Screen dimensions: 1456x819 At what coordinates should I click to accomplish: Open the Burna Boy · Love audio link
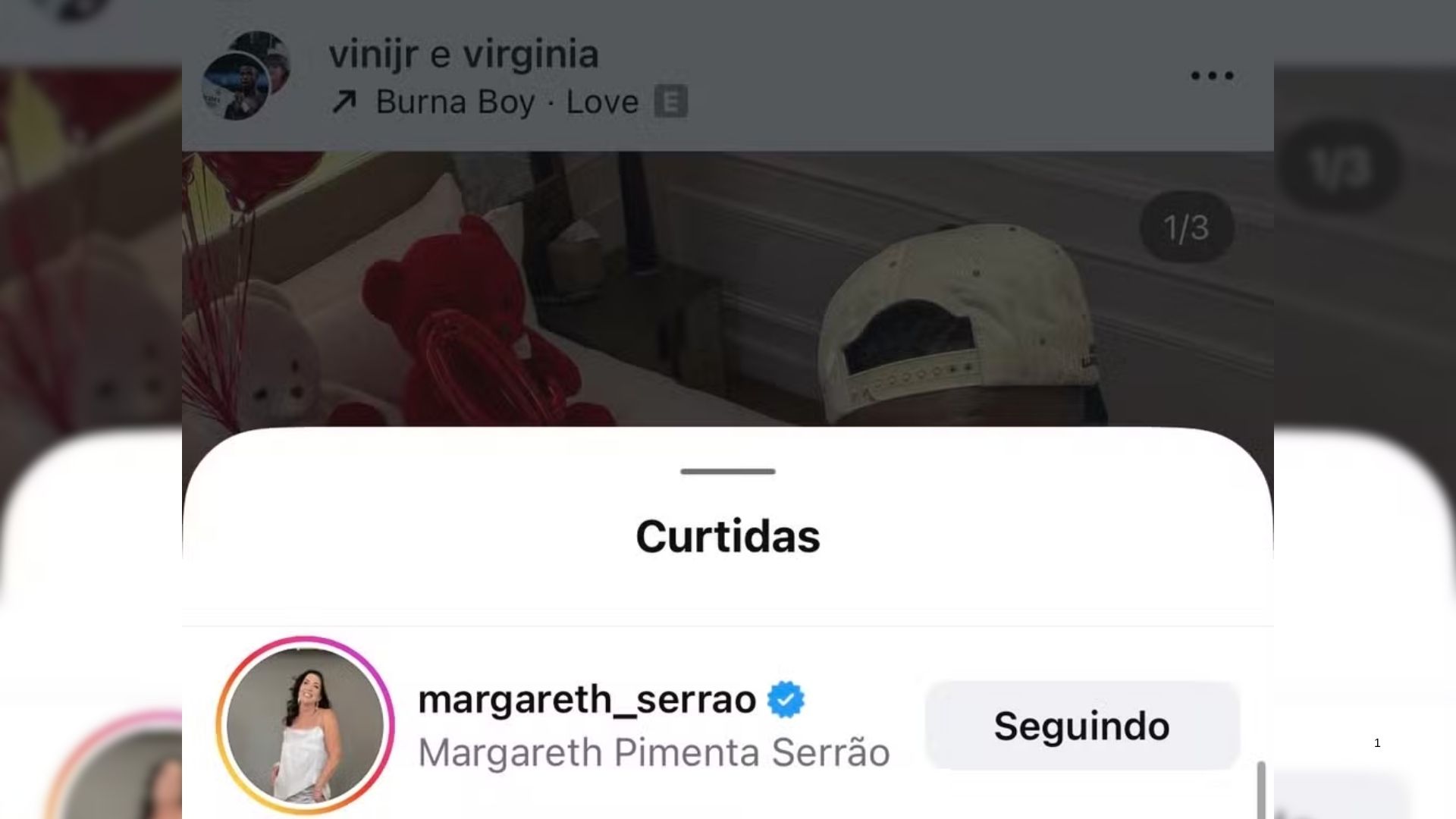point(507,102)
